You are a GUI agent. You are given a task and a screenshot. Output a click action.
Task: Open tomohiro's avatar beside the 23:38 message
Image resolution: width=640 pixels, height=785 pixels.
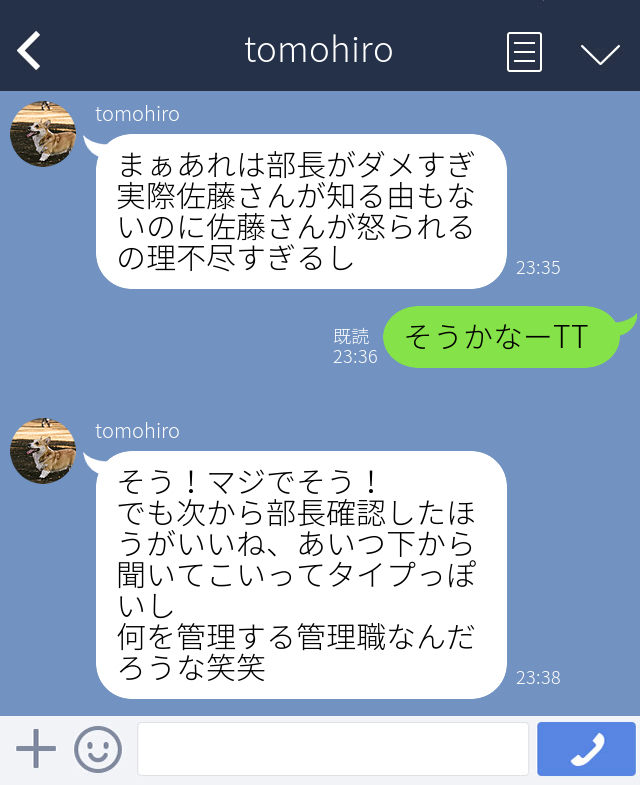pyautogui.click(x=43, y=451)
